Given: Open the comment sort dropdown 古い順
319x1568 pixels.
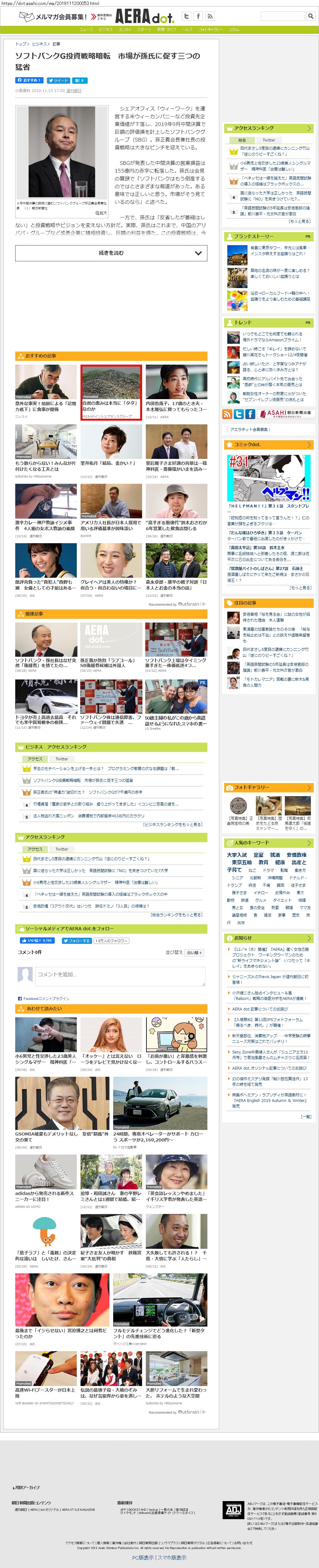Looking at the screenshot, I should pos(195,952).
